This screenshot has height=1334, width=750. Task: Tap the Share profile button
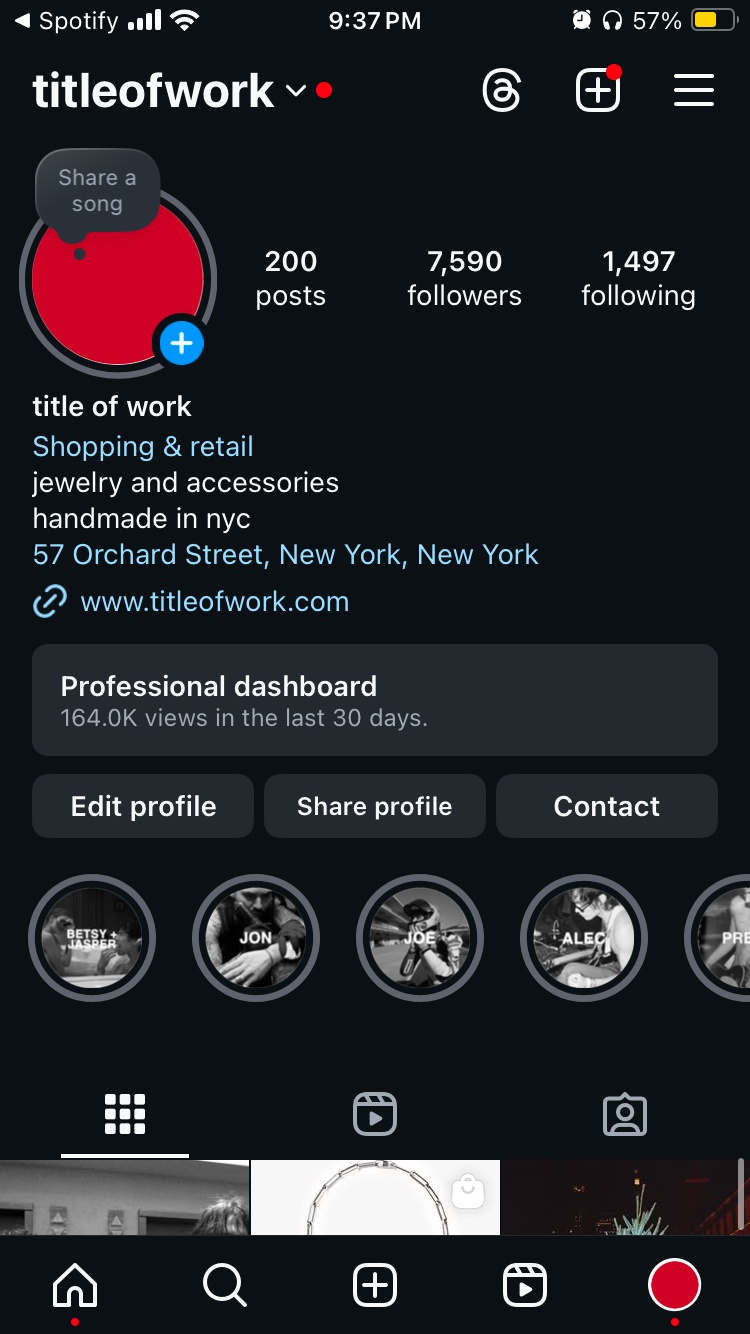click(374, 806)
